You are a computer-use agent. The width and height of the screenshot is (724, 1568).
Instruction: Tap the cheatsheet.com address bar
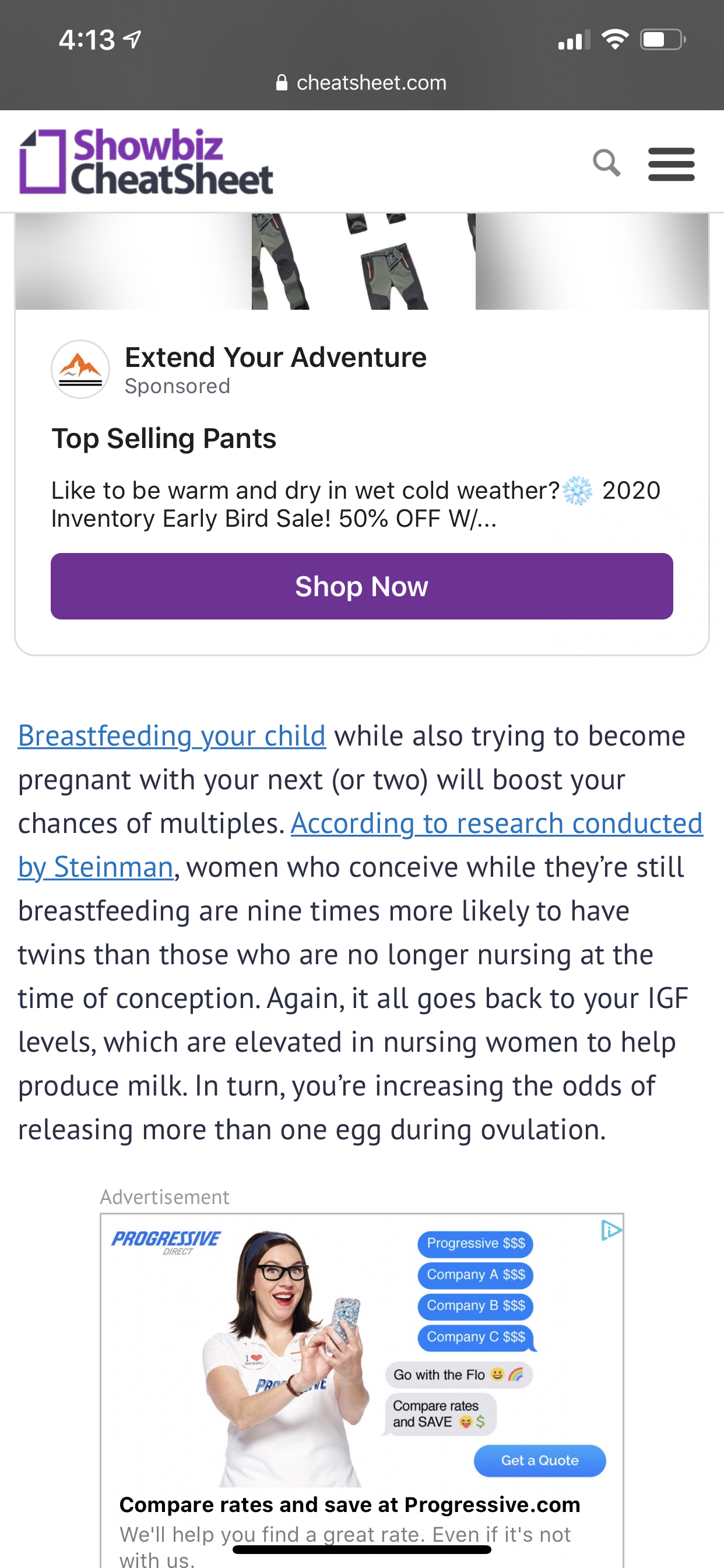pyautogui.click(x=361, y=83)
